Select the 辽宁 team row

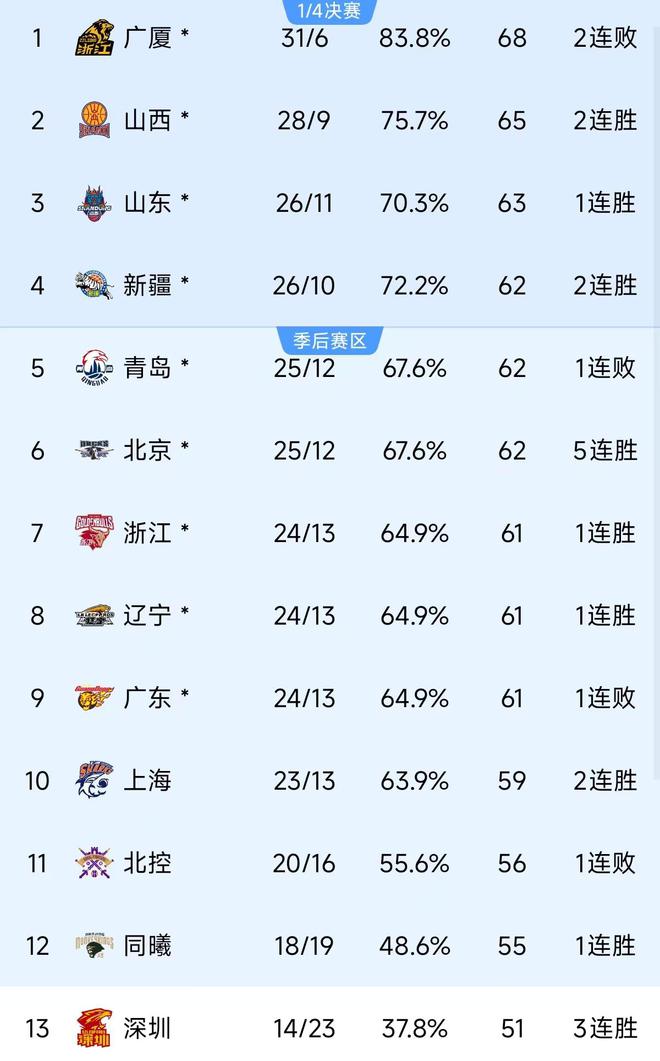[x=148, y=615]
